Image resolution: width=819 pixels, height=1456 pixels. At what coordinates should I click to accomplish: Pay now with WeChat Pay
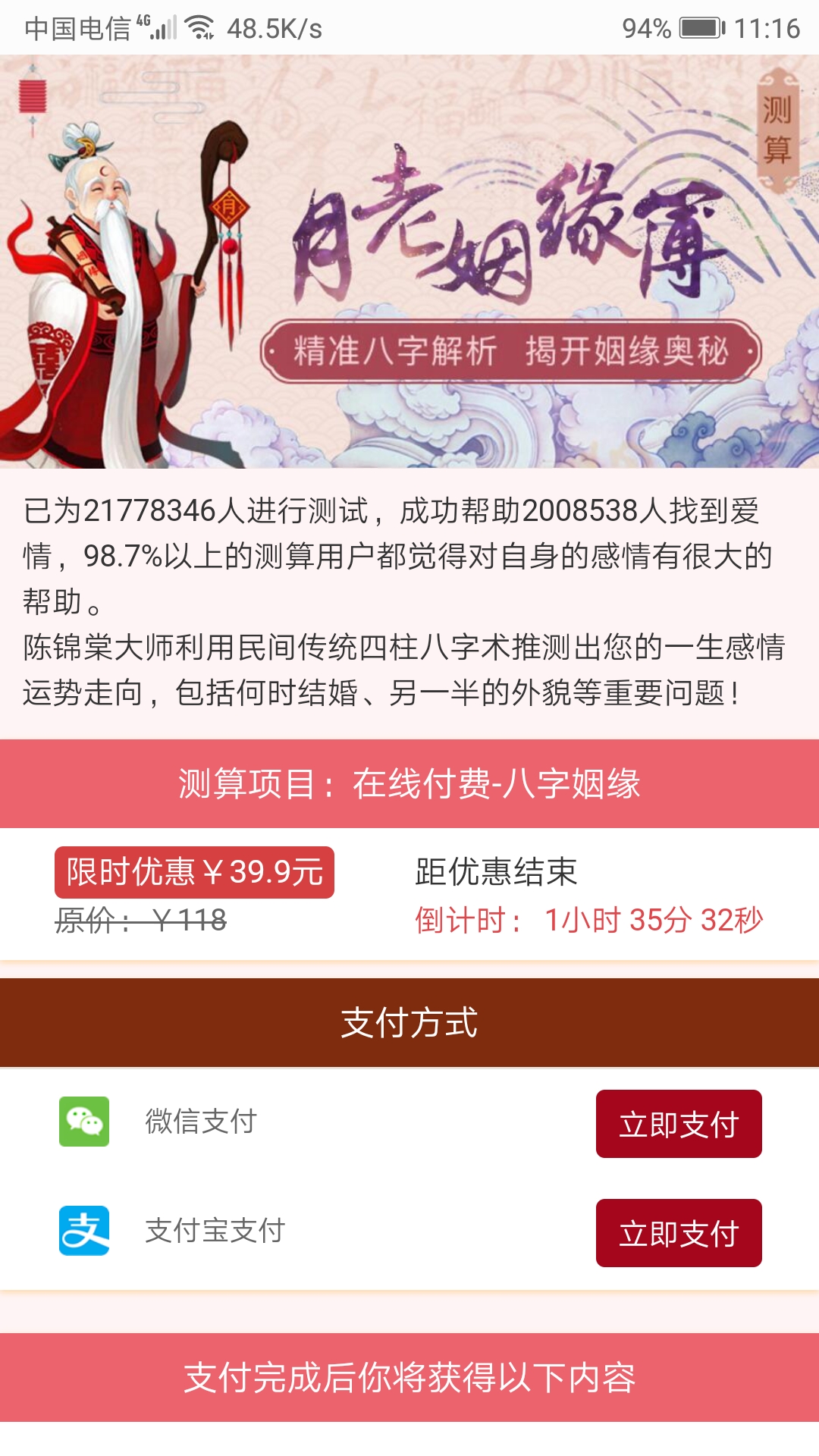(678, 1124)
